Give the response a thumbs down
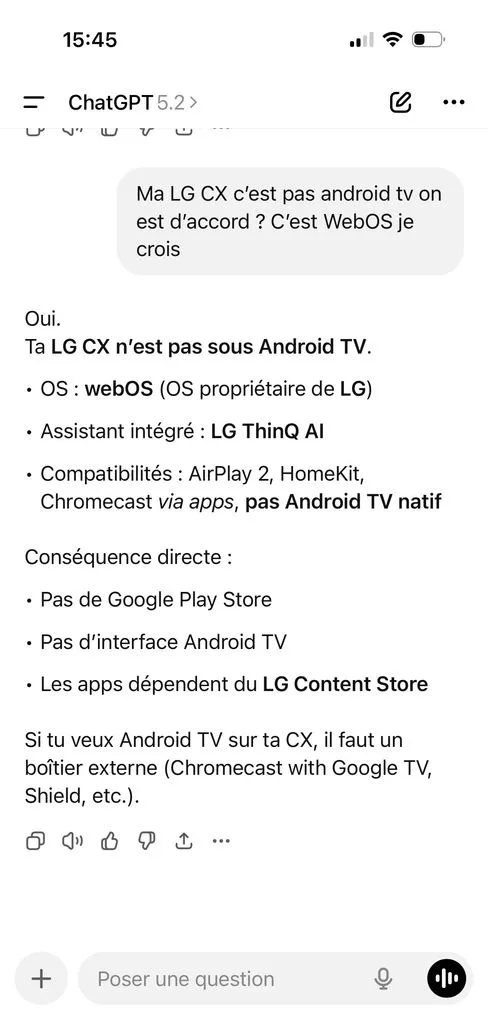The image size is (488, 1024). pyautogui.click(x=147, y=841)
